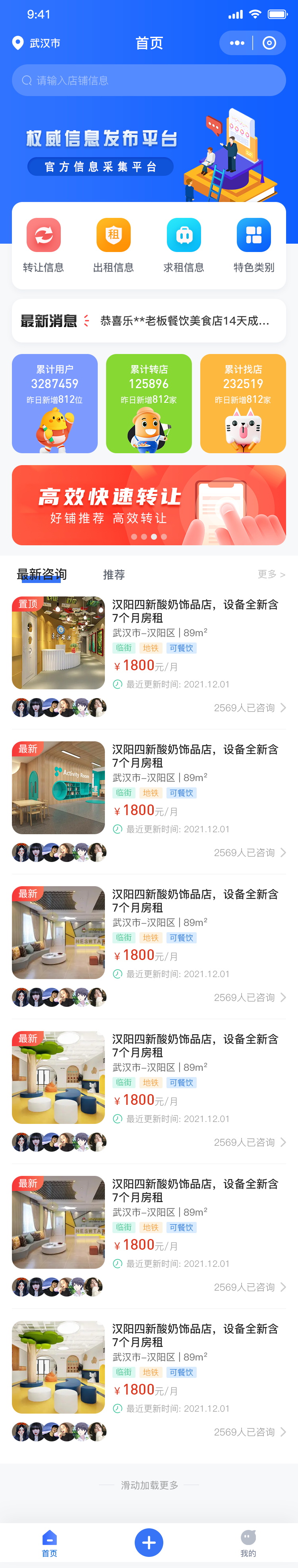Screen dimensions: 298x1568
Task: Open the 置顶 listing of 汉阳四新酸奶饰品店
Action: coord(149,643)
